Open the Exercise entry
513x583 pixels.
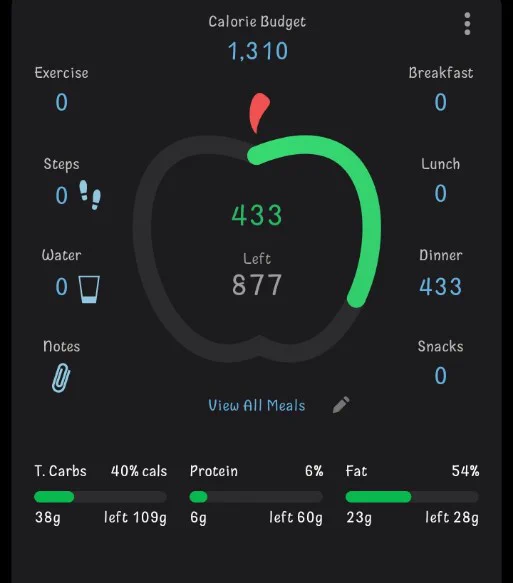(x=62, y=88)
